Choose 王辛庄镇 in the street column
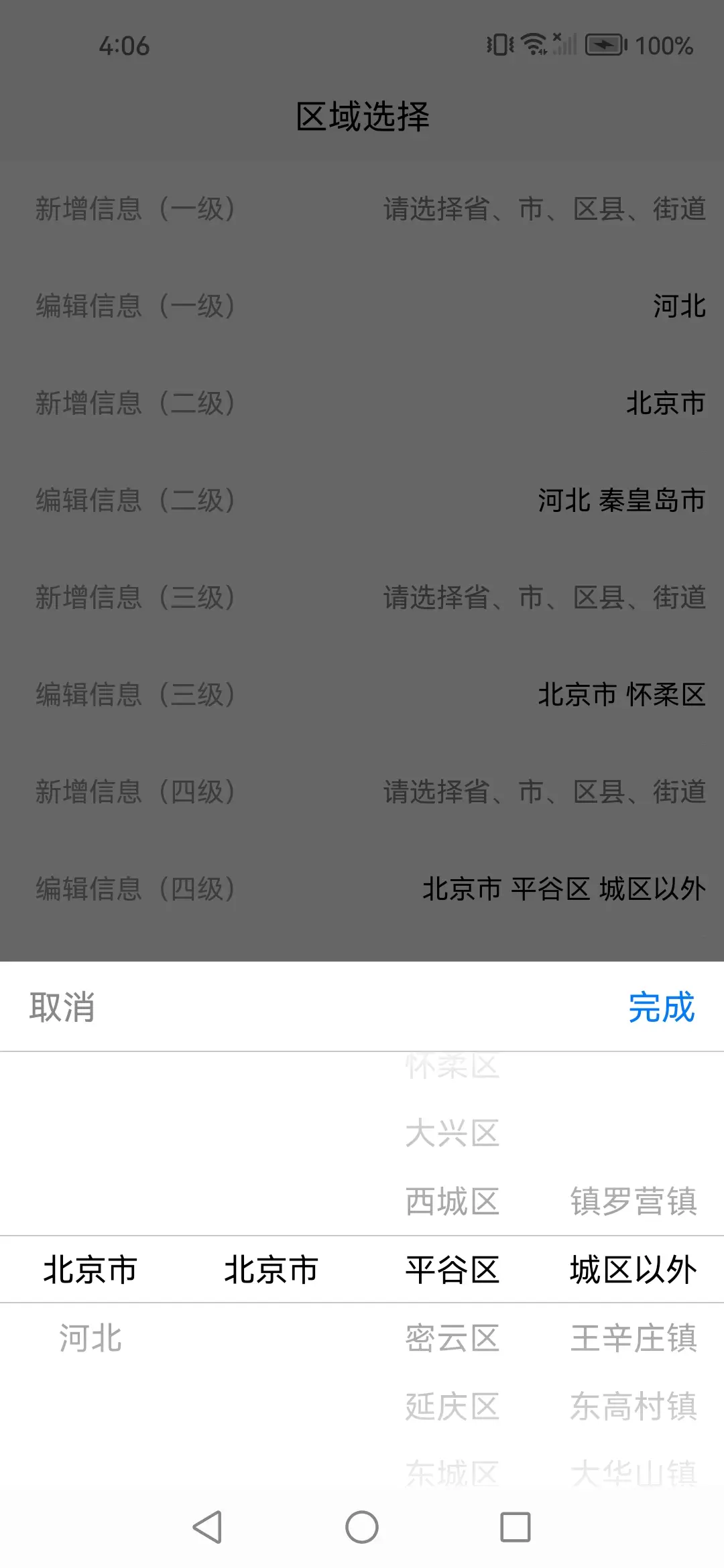Viewport: 724px width, 1568px height. [633, 1338]
